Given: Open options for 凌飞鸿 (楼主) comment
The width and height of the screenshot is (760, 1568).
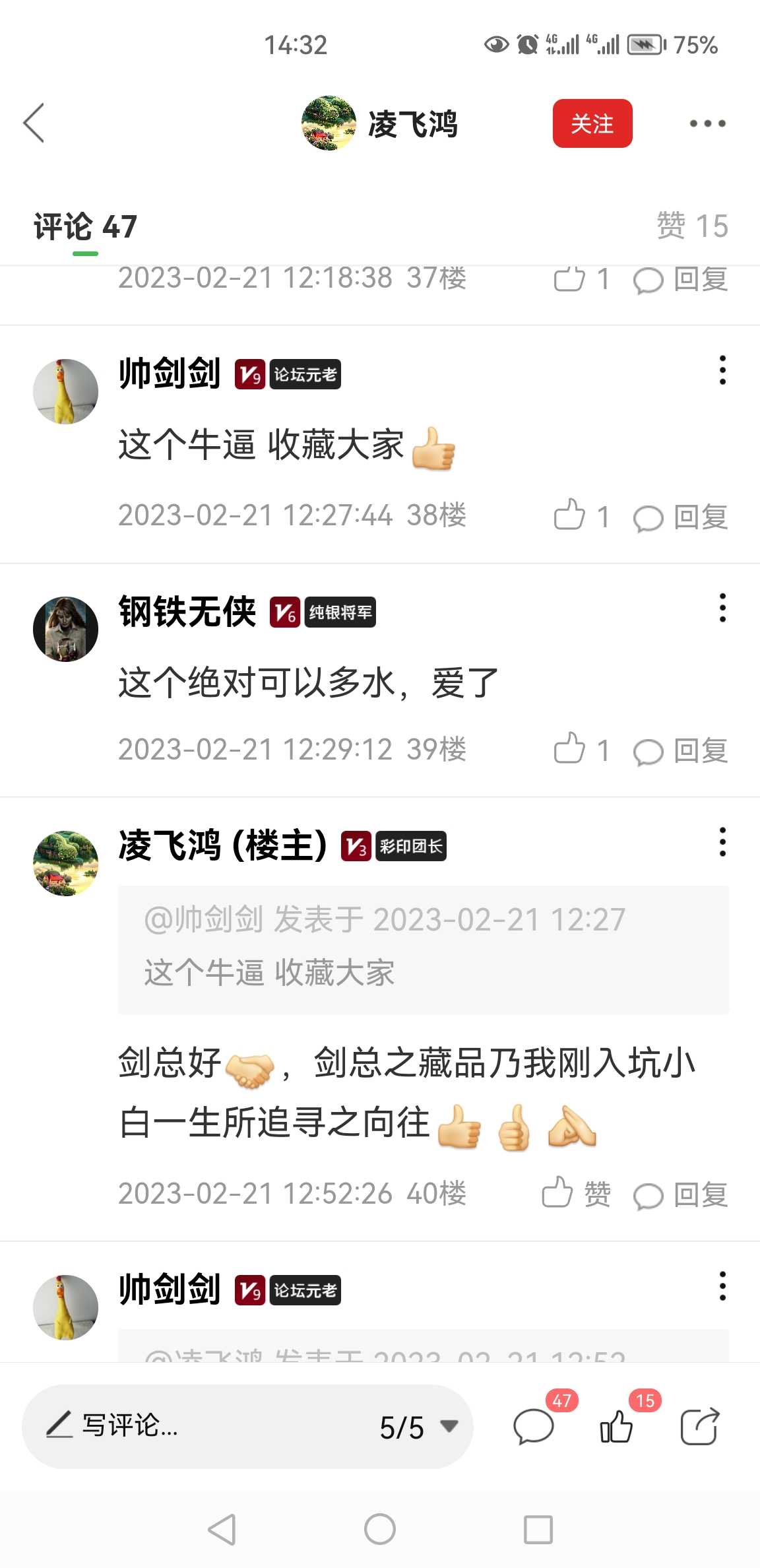Looking at the screenshot, I should 722,842.
